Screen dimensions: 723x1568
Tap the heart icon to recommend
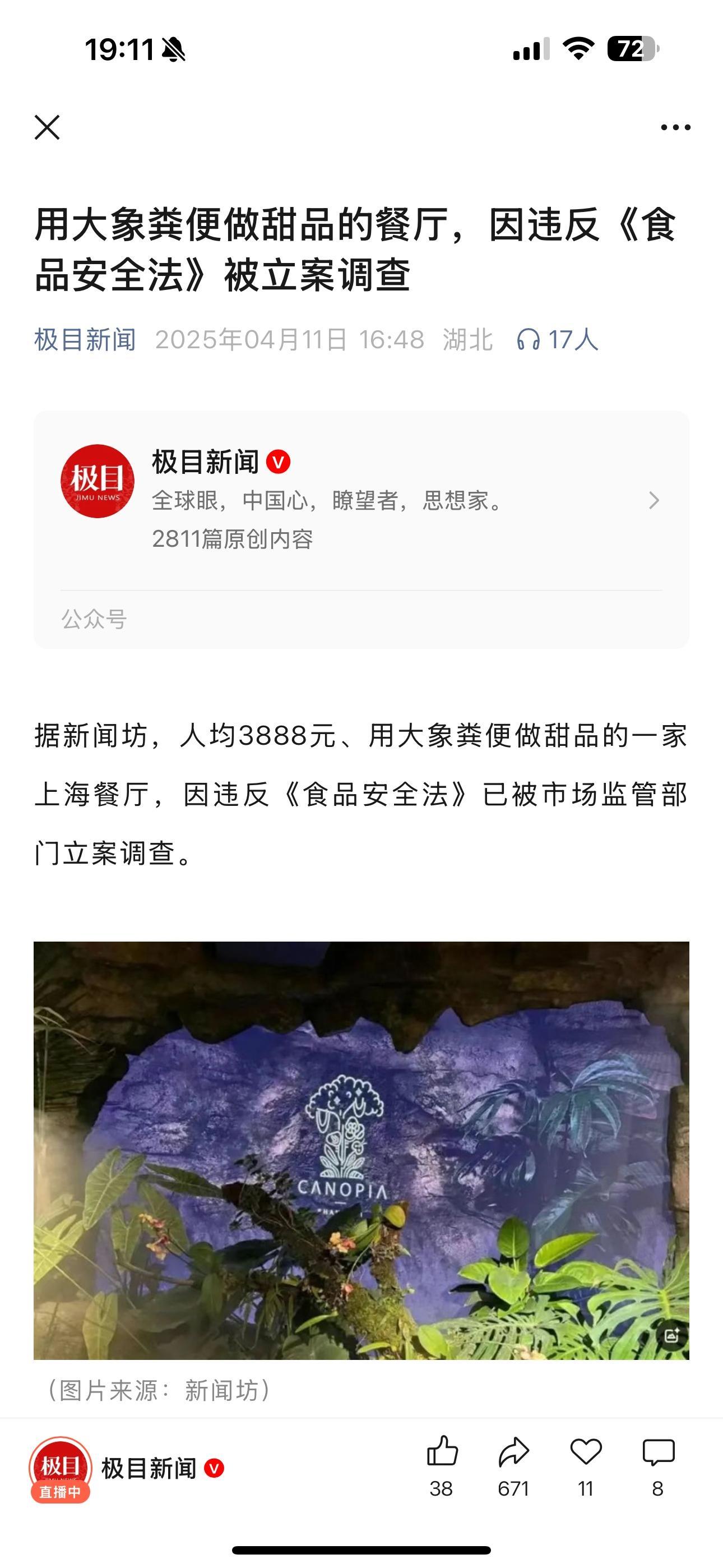click(586, 1453)
